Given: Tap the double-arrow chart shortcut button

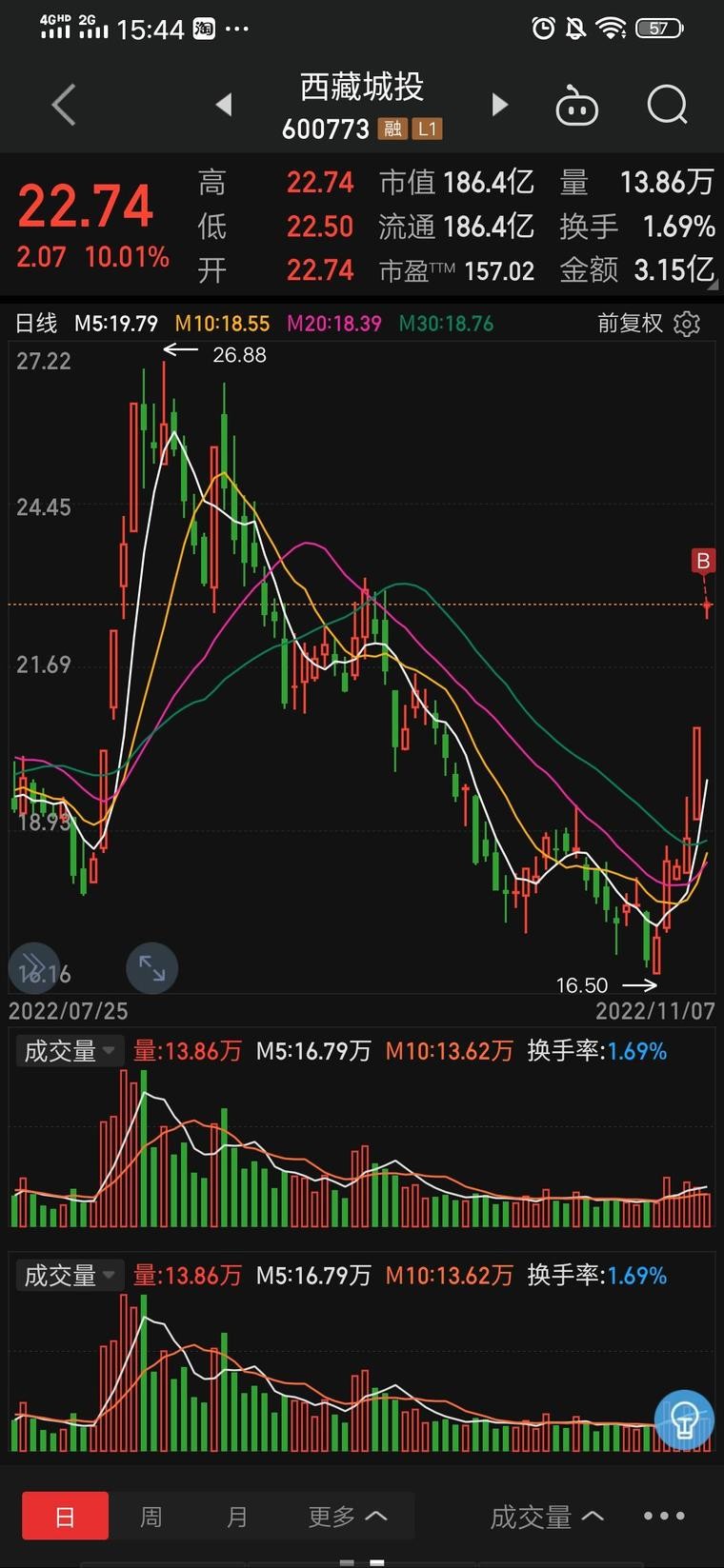Looking at the screenshot, I should point(33,968).
